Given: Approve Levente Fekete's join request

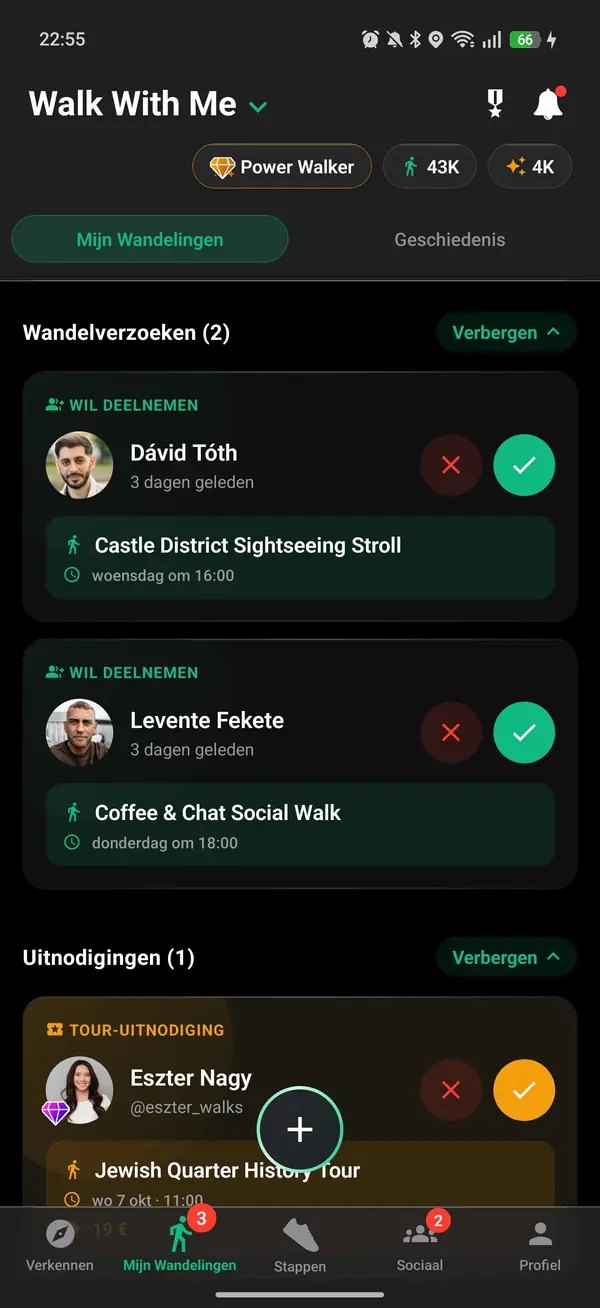Looking at the screenshot, I should 524,733.
